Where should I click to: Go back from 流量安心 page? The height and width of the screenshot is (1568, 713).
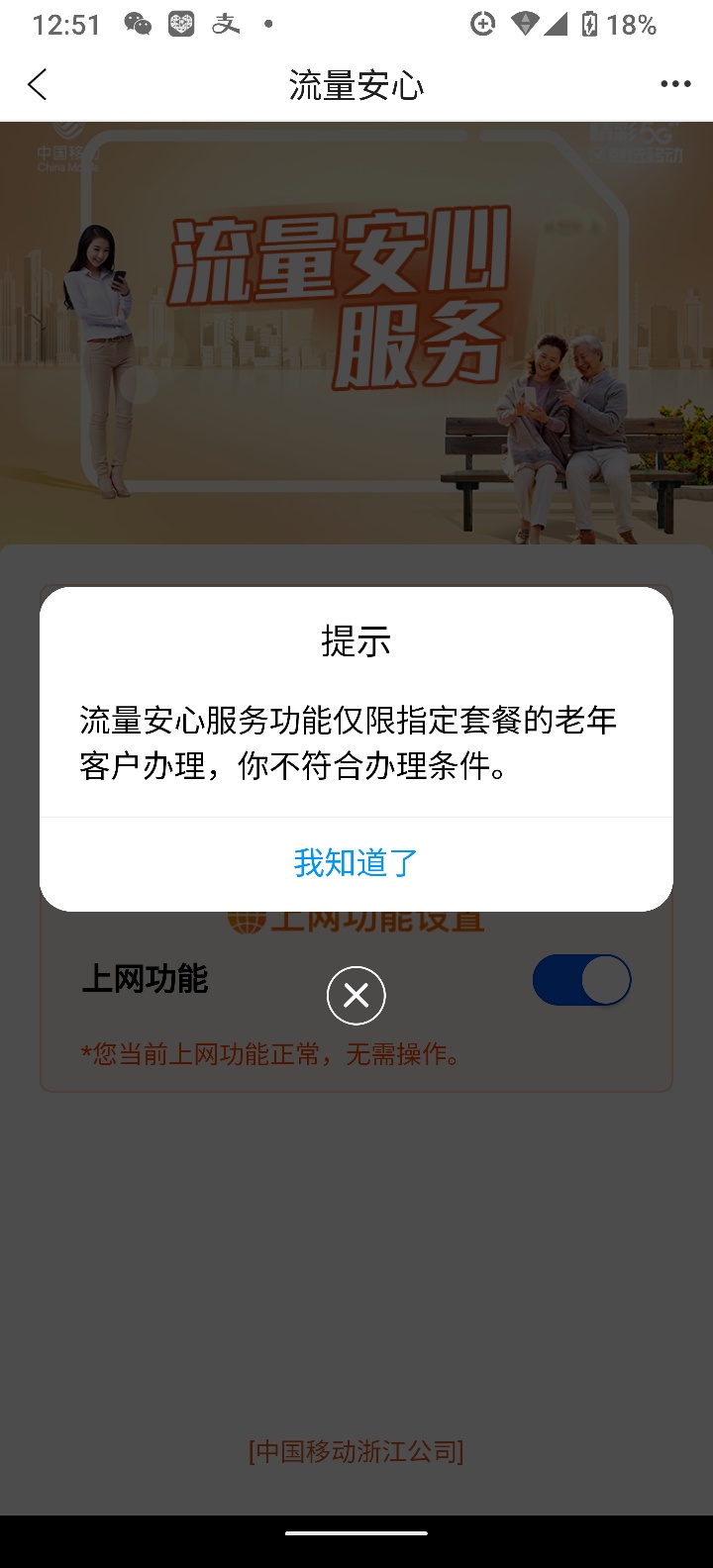tap(38, 85)
